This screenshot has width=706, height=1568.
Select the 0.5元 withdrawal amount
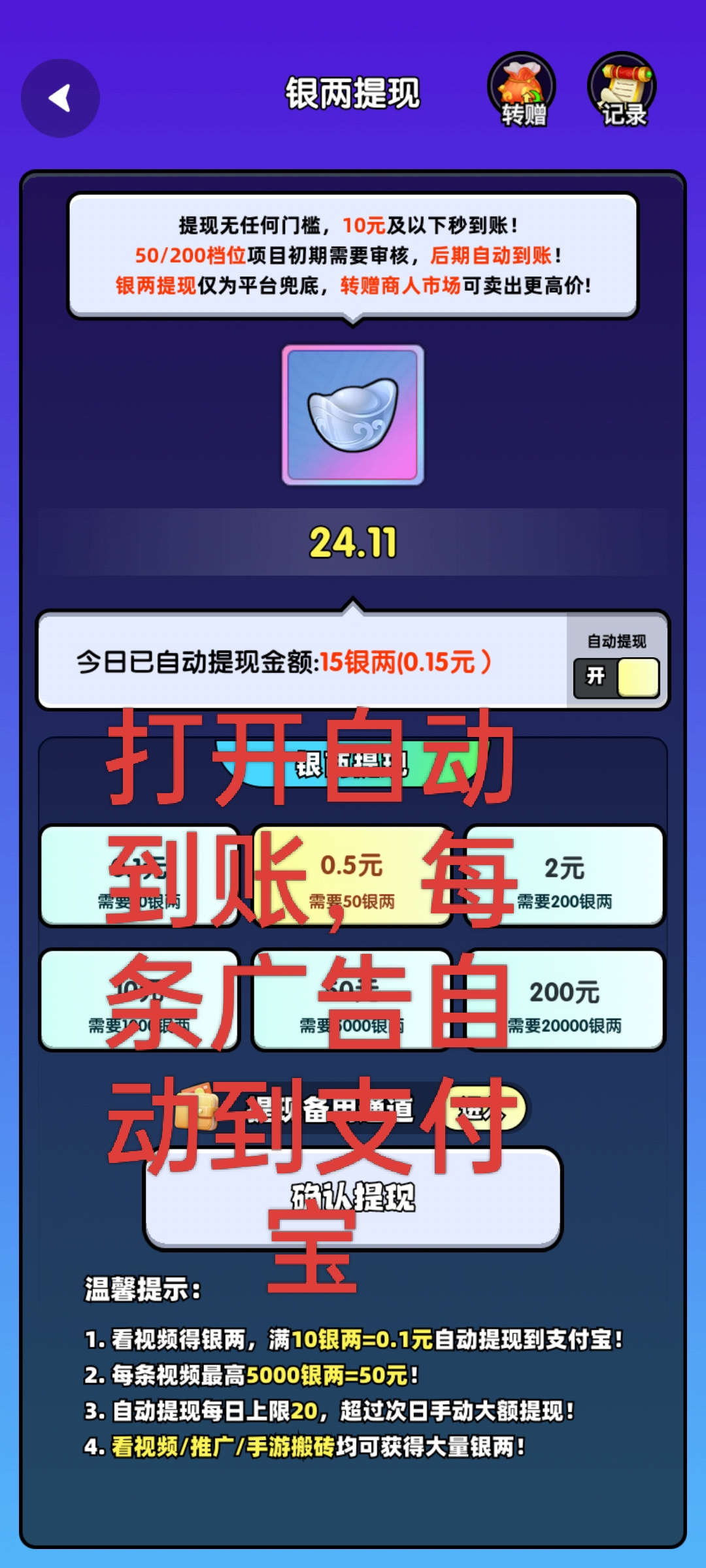352,875
